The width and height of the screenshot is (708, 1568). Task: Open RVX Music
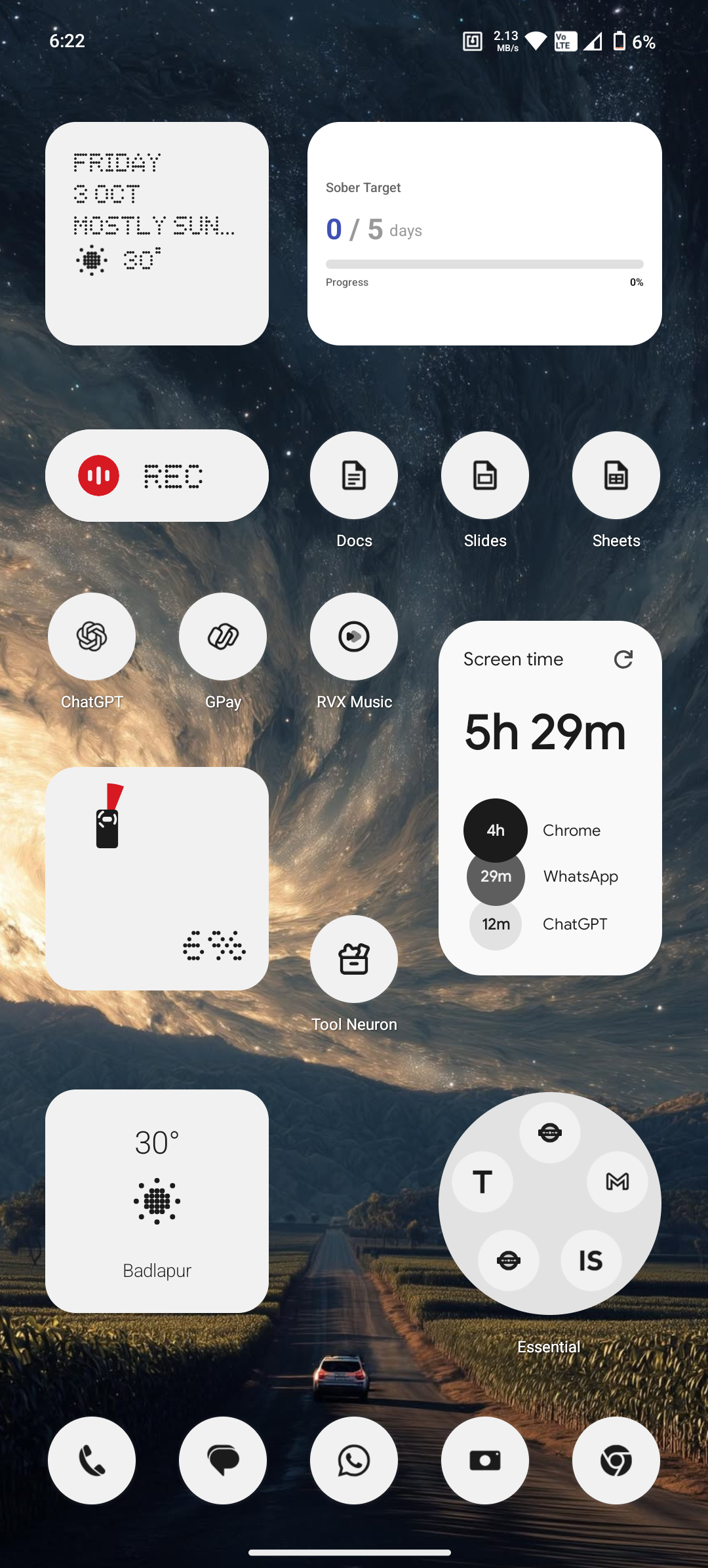point(354,637)
